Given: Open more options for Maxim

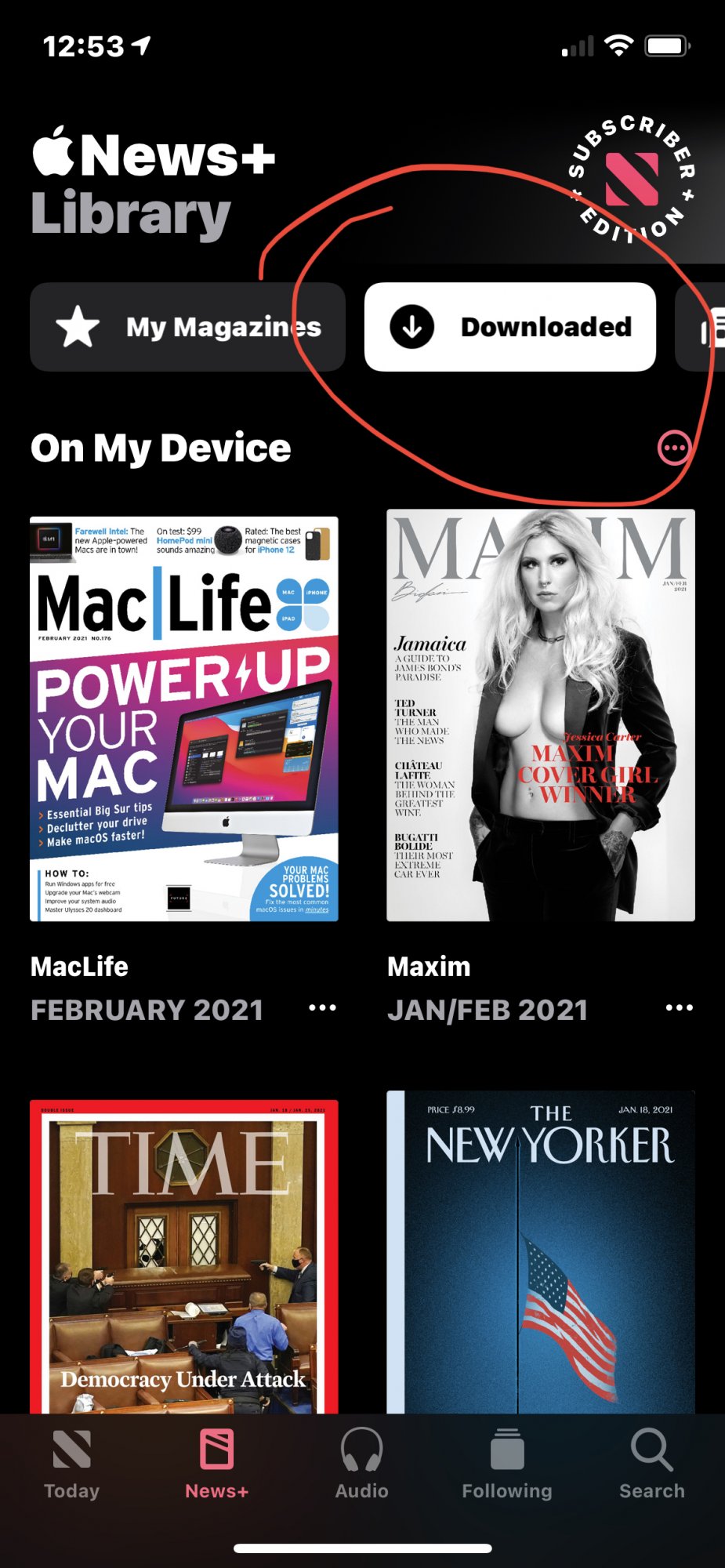Looking at the screenshot, I should pyautogui.click(x=679, y=1008).
